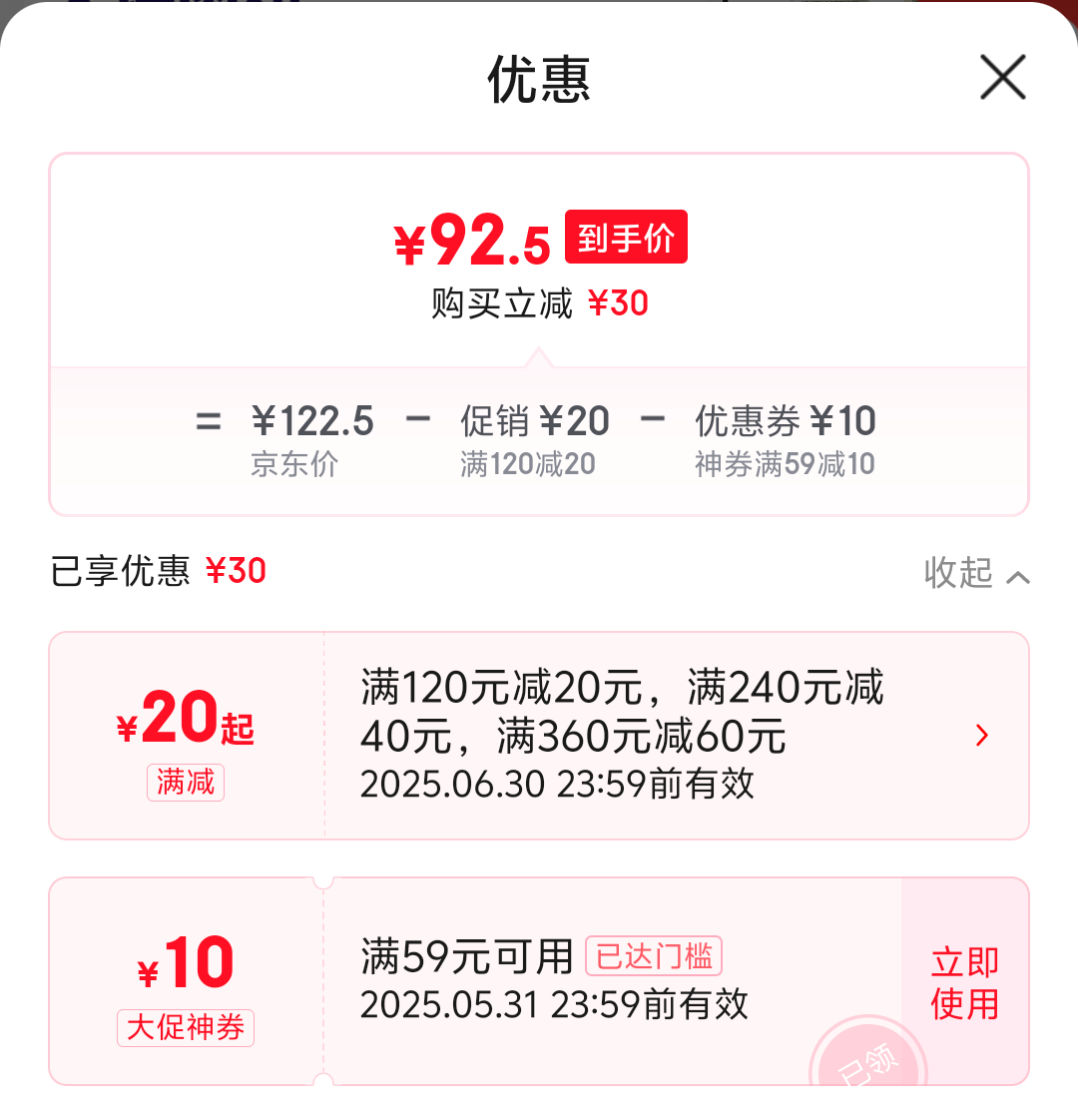Close the 优惠 discount panel
This screenshot has width=1078, height=1120.
pyautogui.click(x=1002, y=78)
